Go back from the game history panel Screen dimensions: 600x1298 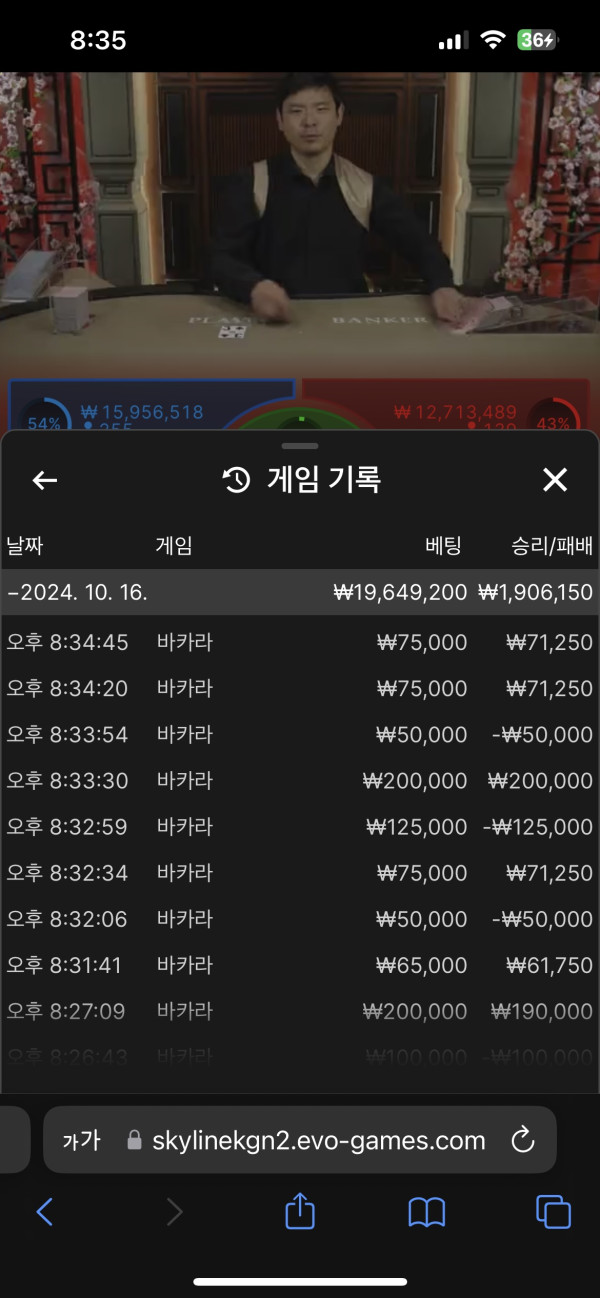click(45, 481)
